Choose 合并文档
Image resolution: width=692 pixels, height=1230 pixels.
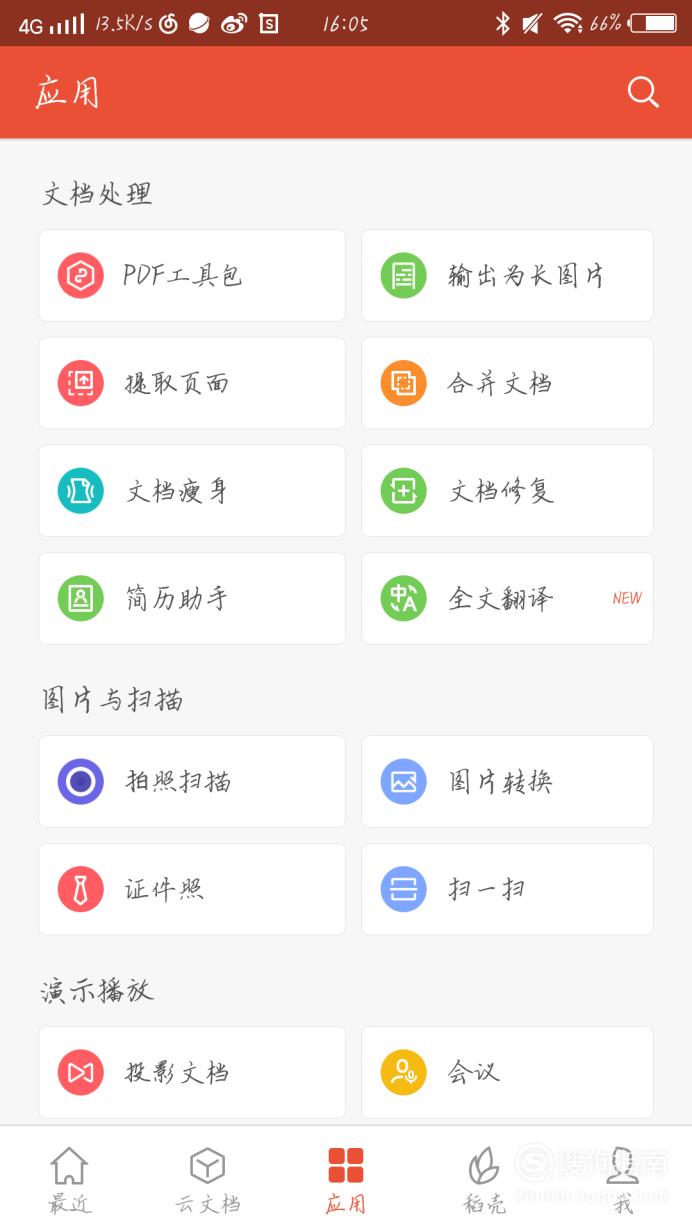coord(507,383)
